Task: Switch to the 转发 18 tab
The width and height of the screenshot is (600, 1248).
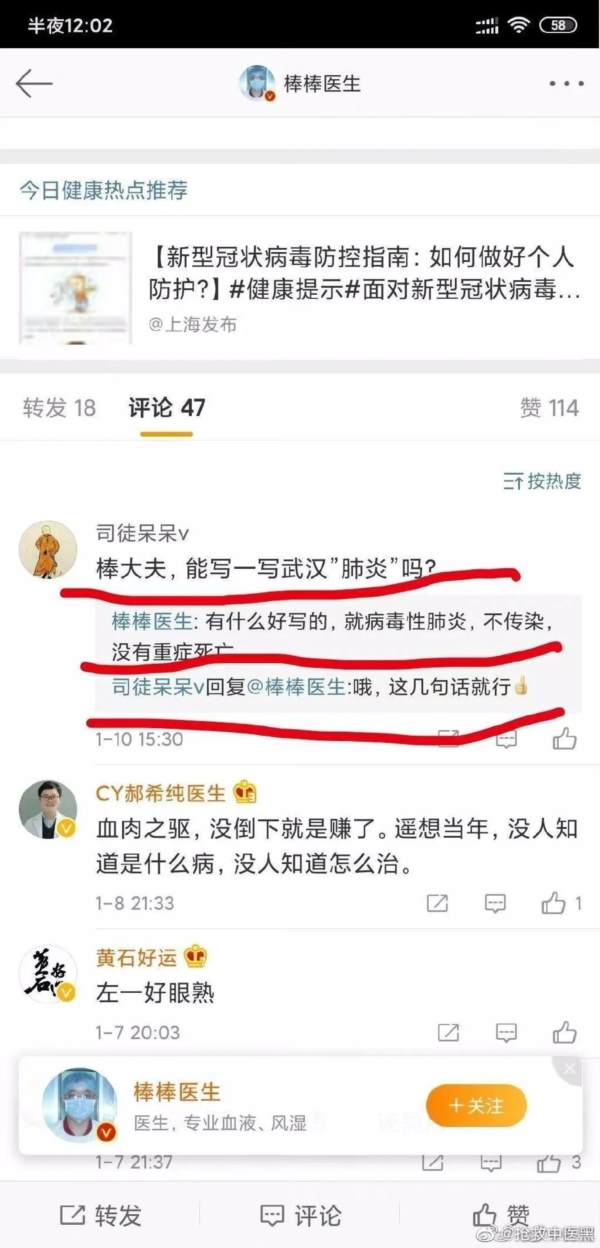Action: coord(59,408)
